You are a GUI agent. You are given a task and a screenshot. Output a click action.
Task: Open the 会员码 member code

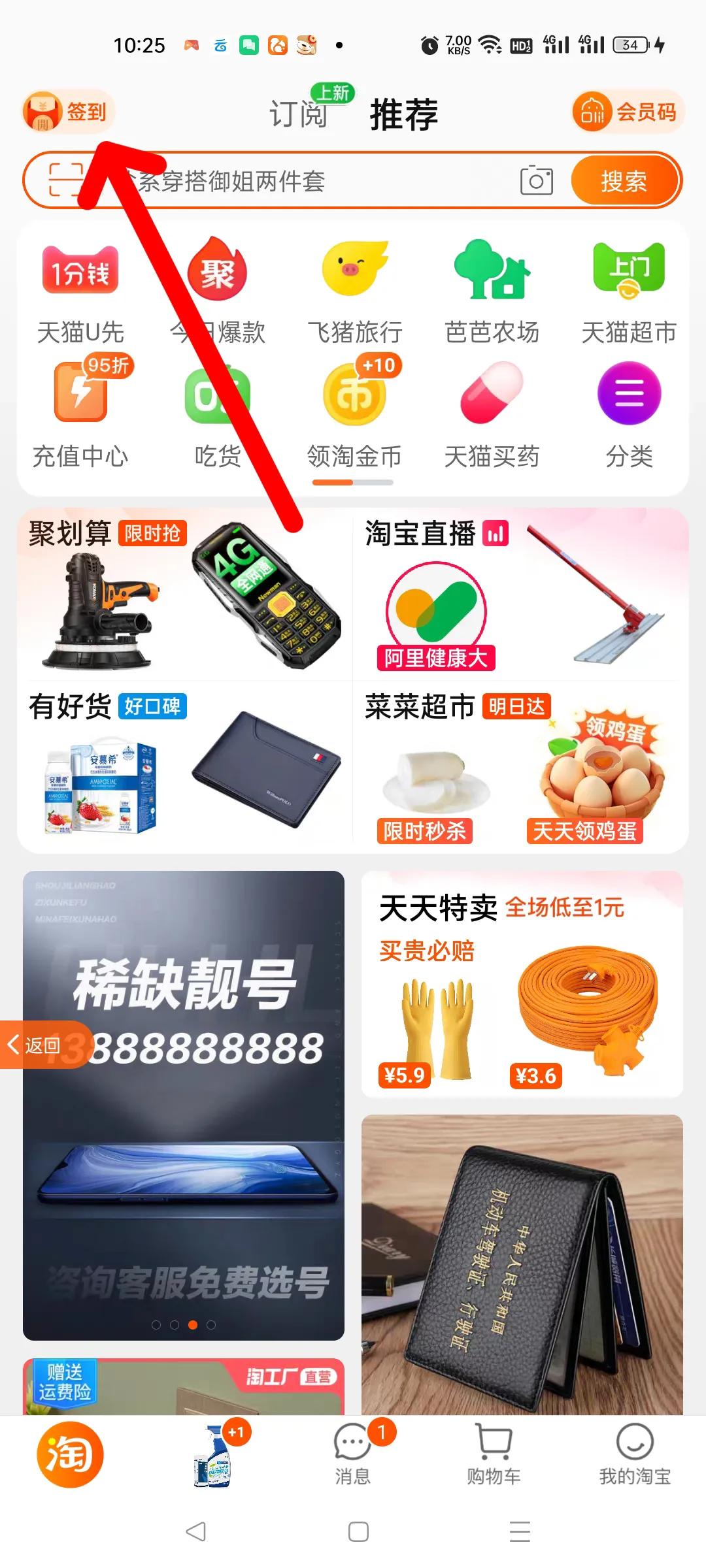pyautogui.click(x=628, y=112)
